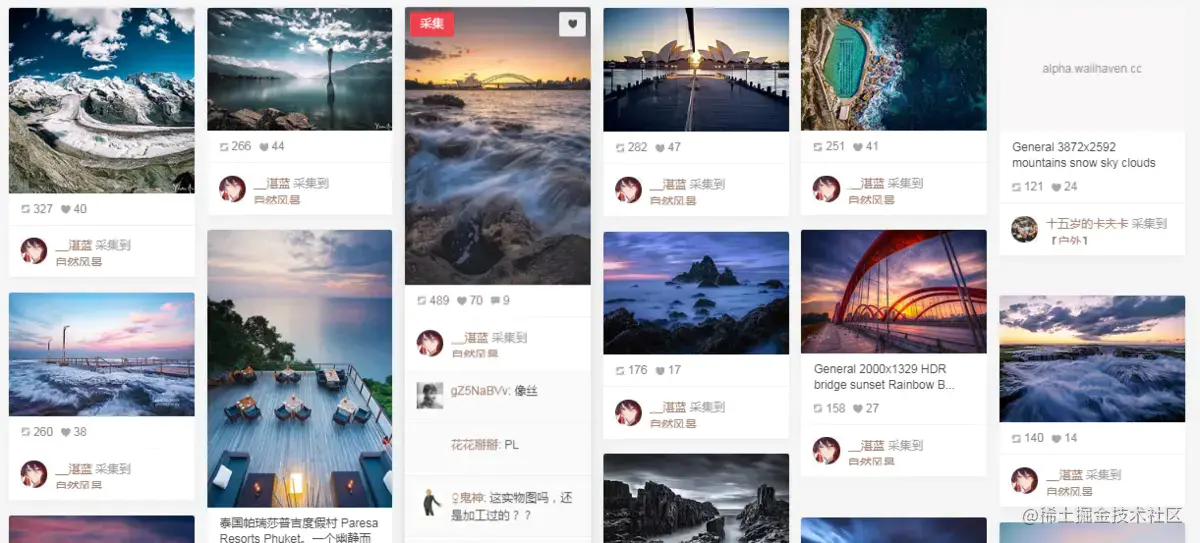Image resolution: width=1200 pixels, height=543 pixels.
Task: Open the Paresa Resorts Phuket deck photo
Action: pyautogui.click(x=299, y=368)
